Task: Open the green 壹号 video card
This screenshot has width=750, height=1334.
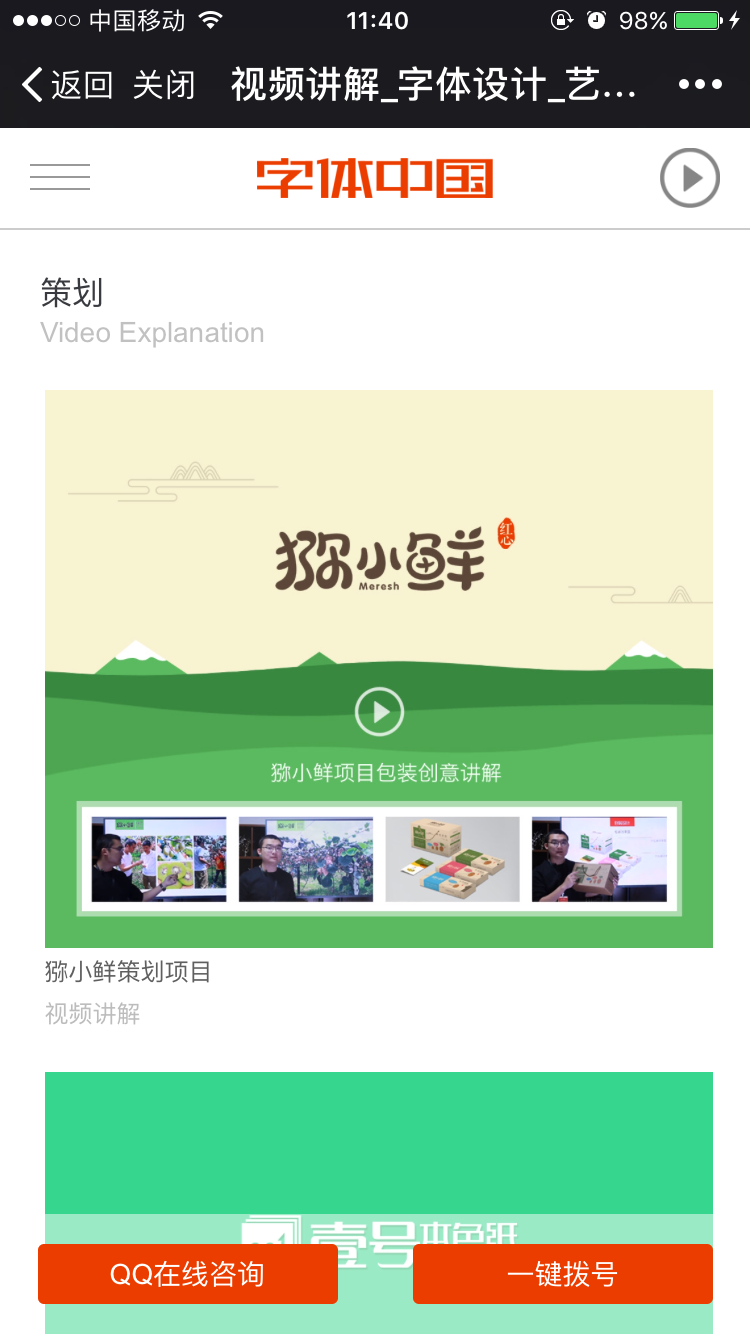Action: coord(378,1150)
